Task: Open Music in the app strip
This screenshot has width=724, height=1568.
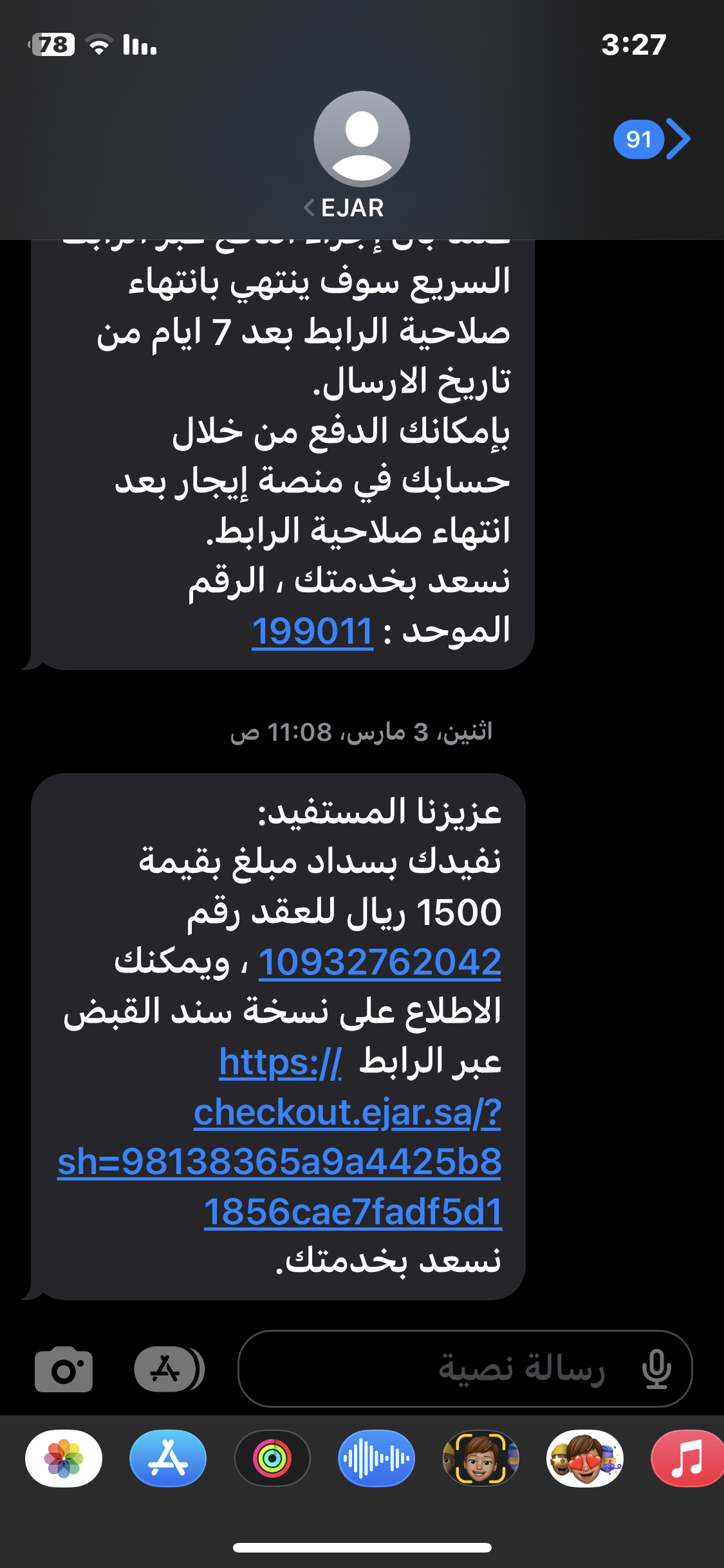Action: (x=687, y=1459)
